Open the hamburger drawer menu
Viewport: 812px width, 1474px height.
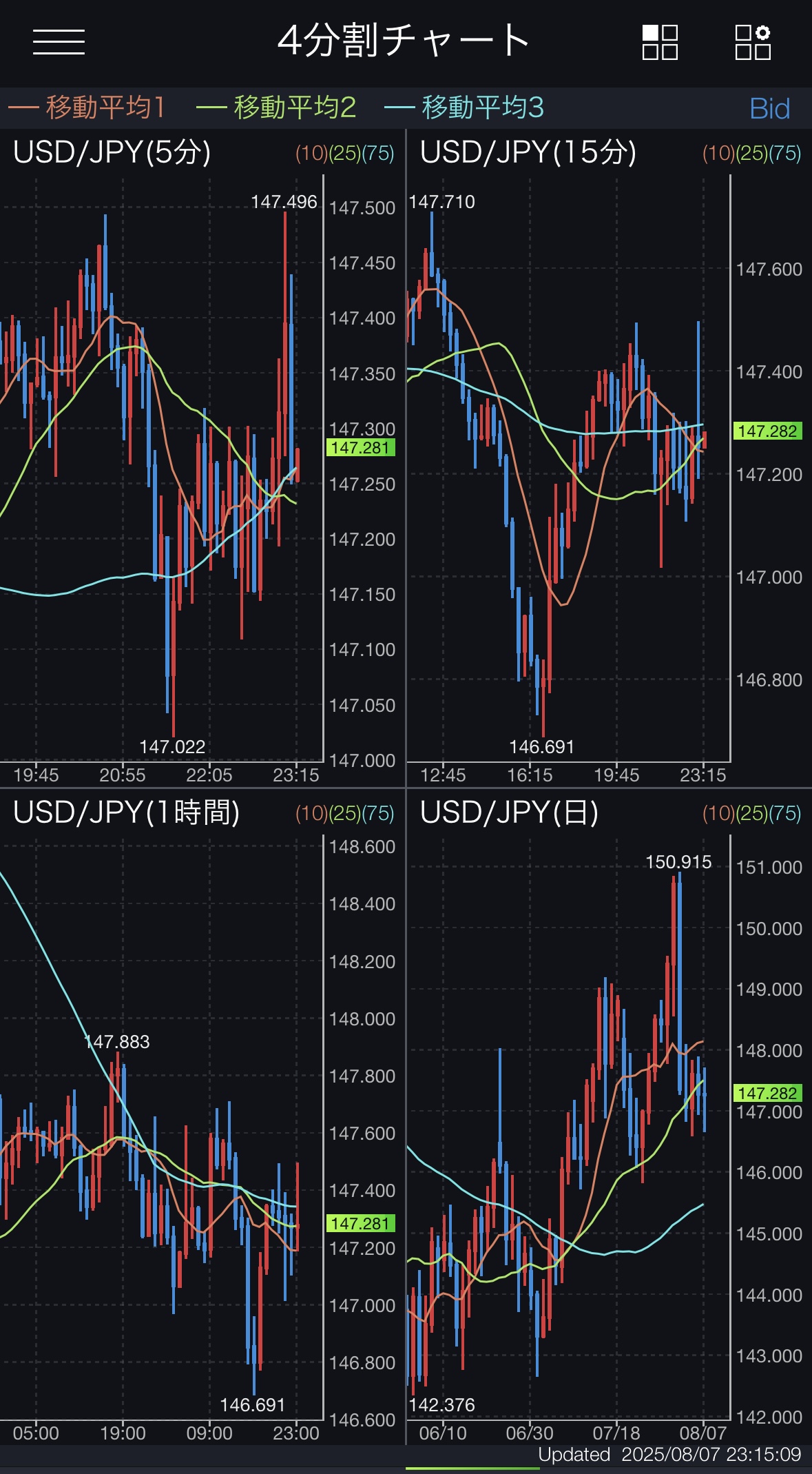(59, 42)
